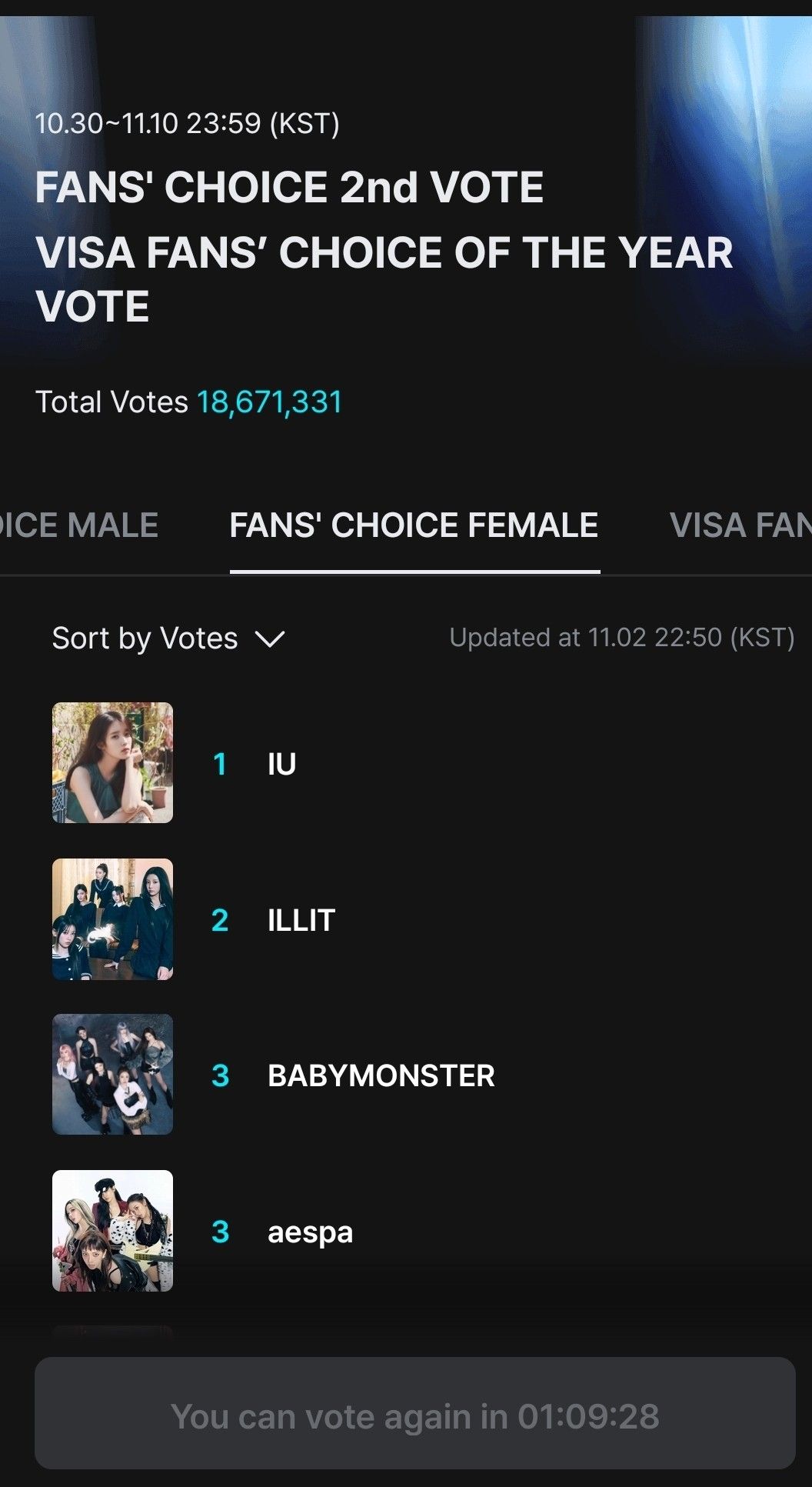Select the Fans' Choice Female tab
The height and width of the screenshot is (1487, 812).
414,526
